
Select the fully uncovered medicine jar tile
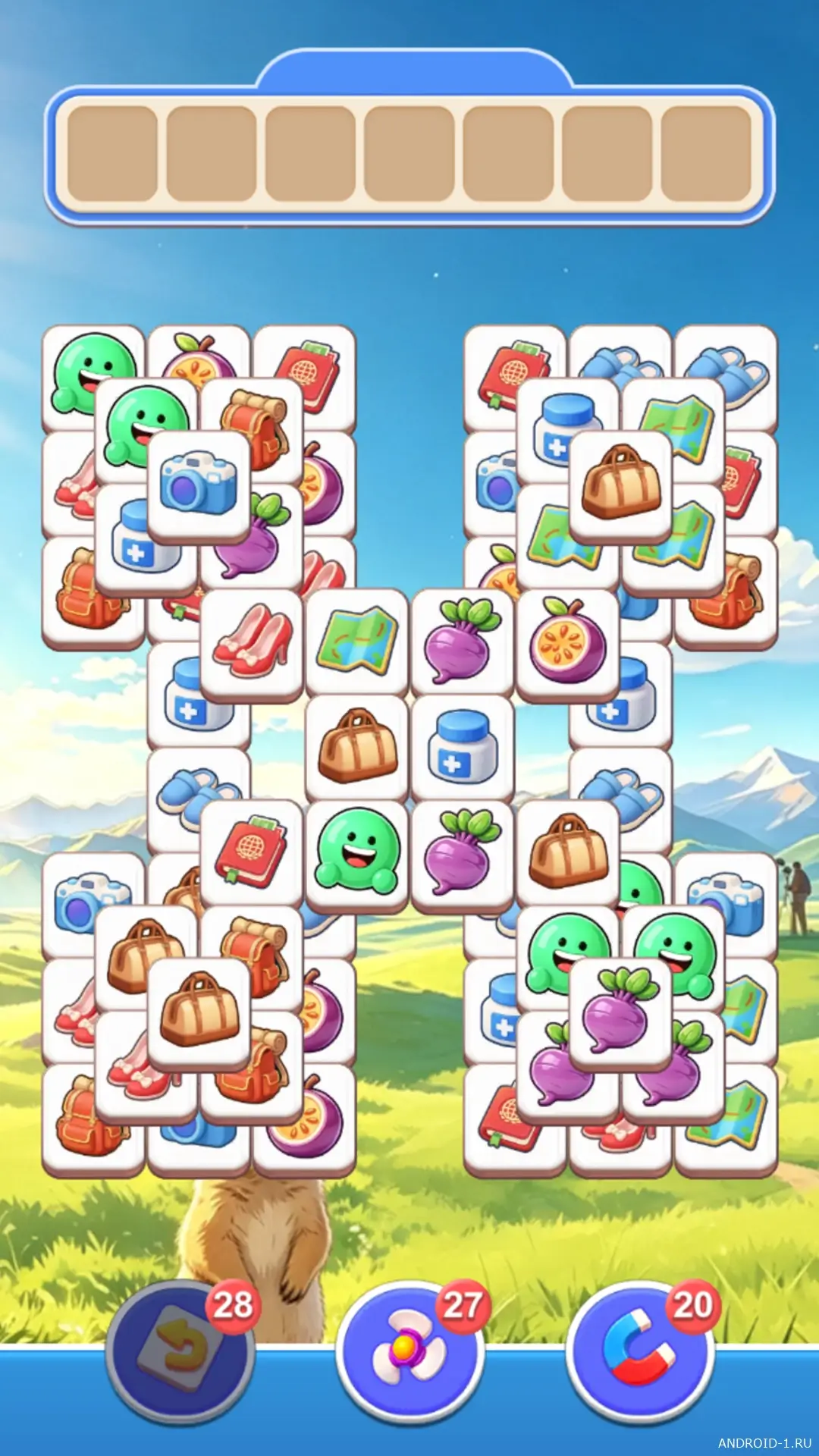(463, 751)
